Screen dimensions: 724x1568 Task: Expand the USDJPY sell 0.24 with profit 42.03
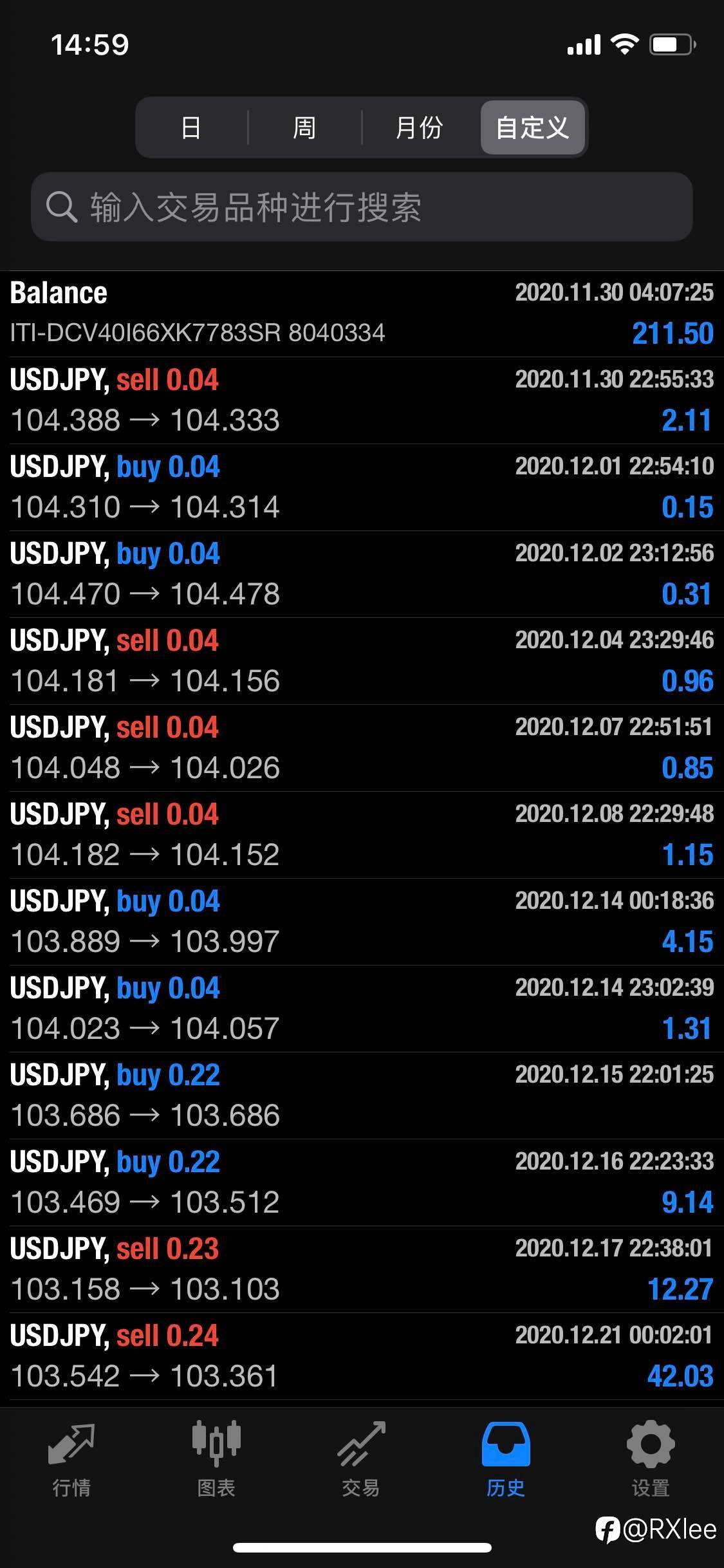point(362,1356)
